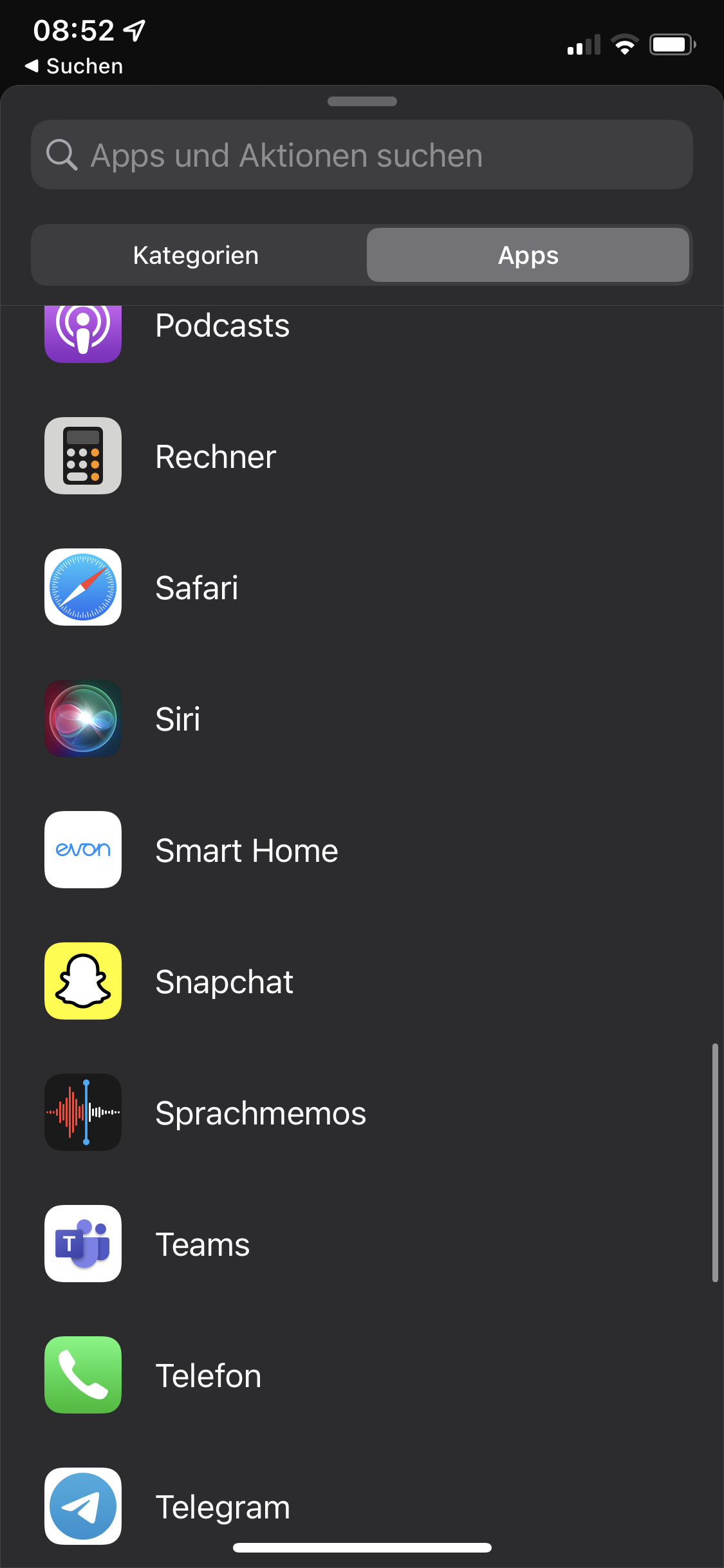Open Sprachmemos actions
This screenshot has width=724, height=1568.
pyautogui.click(x=261, y=1113)
